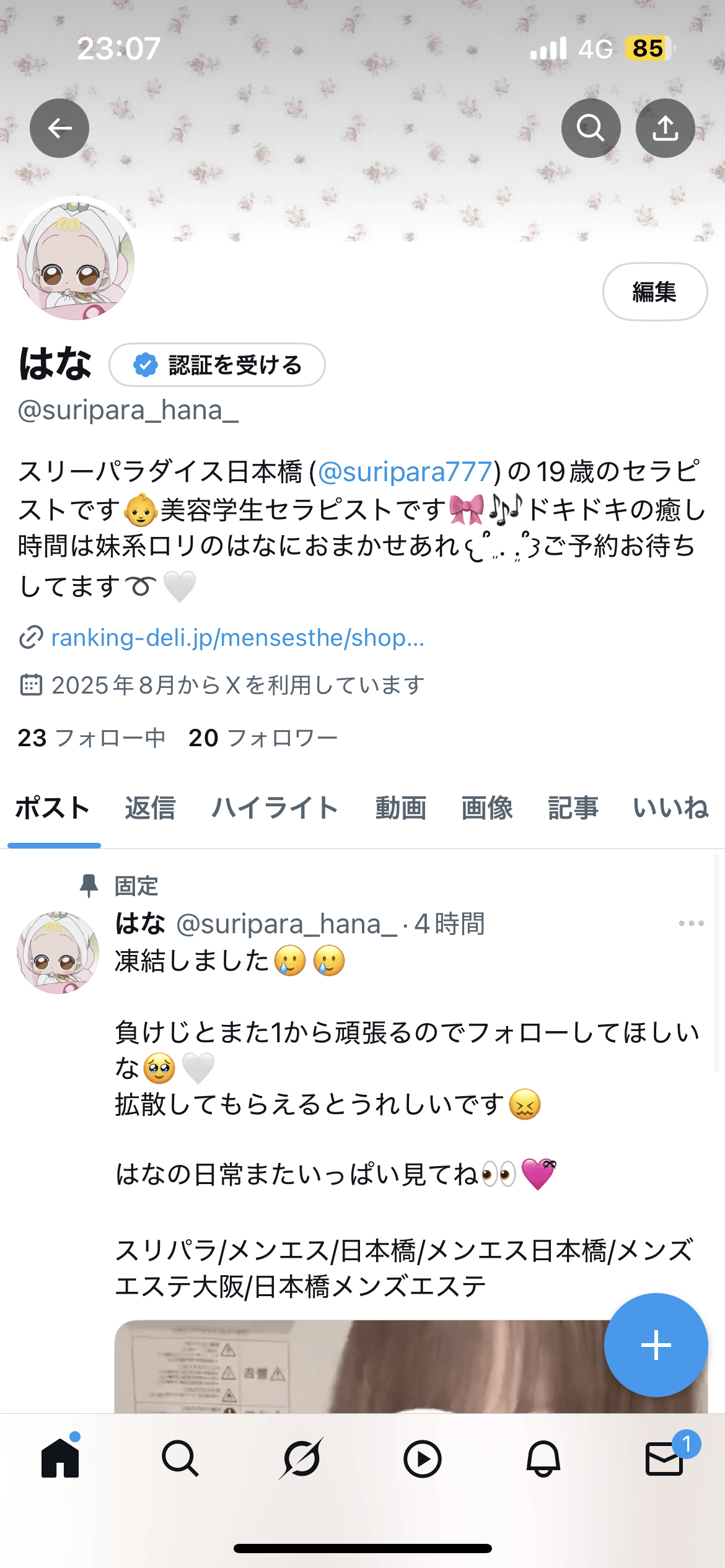Compose a new post with the plus button
725x1568 pixels.
(x=656, y=1345)
